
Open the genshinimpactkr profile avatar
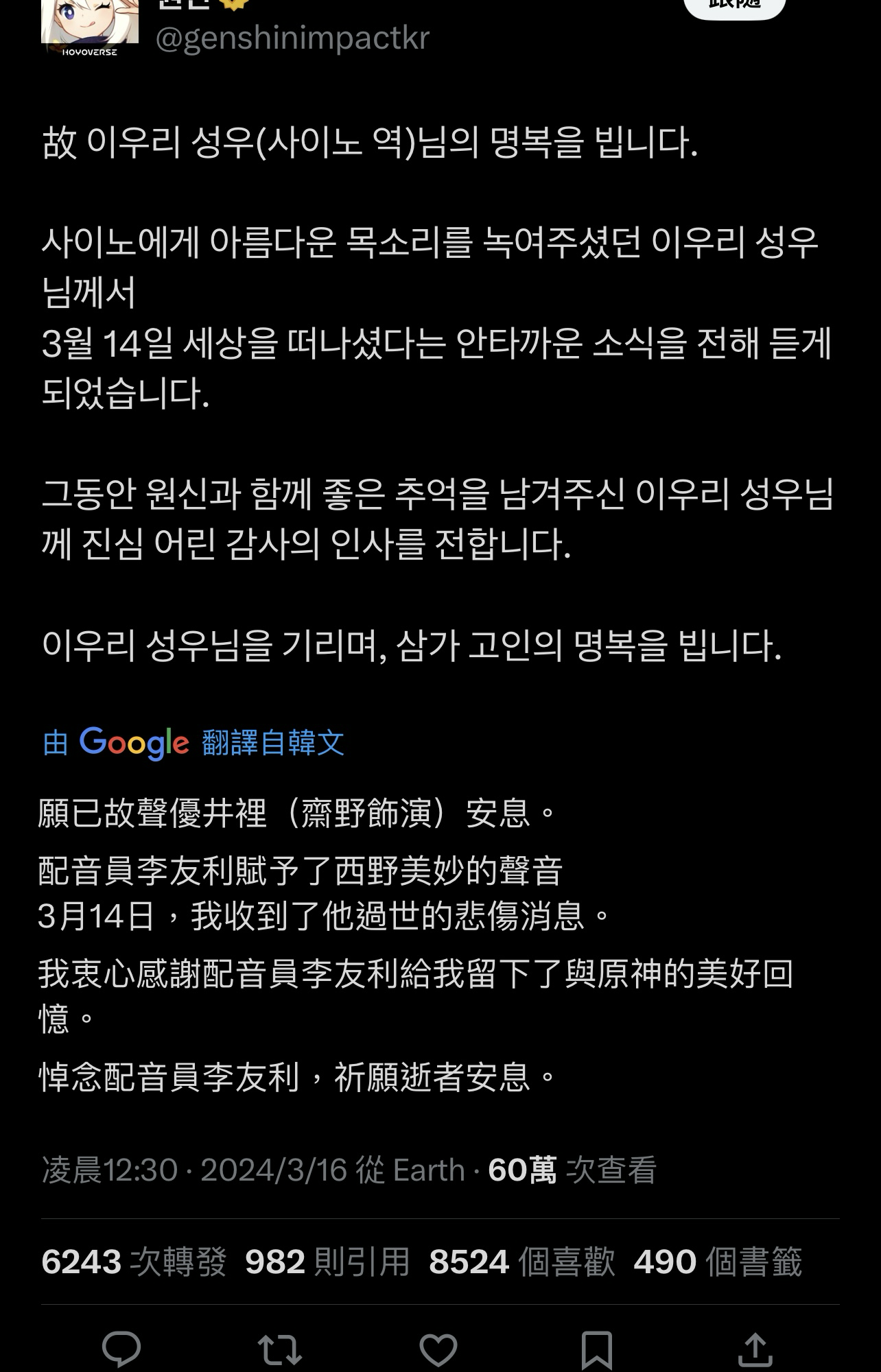click(90, 27)
